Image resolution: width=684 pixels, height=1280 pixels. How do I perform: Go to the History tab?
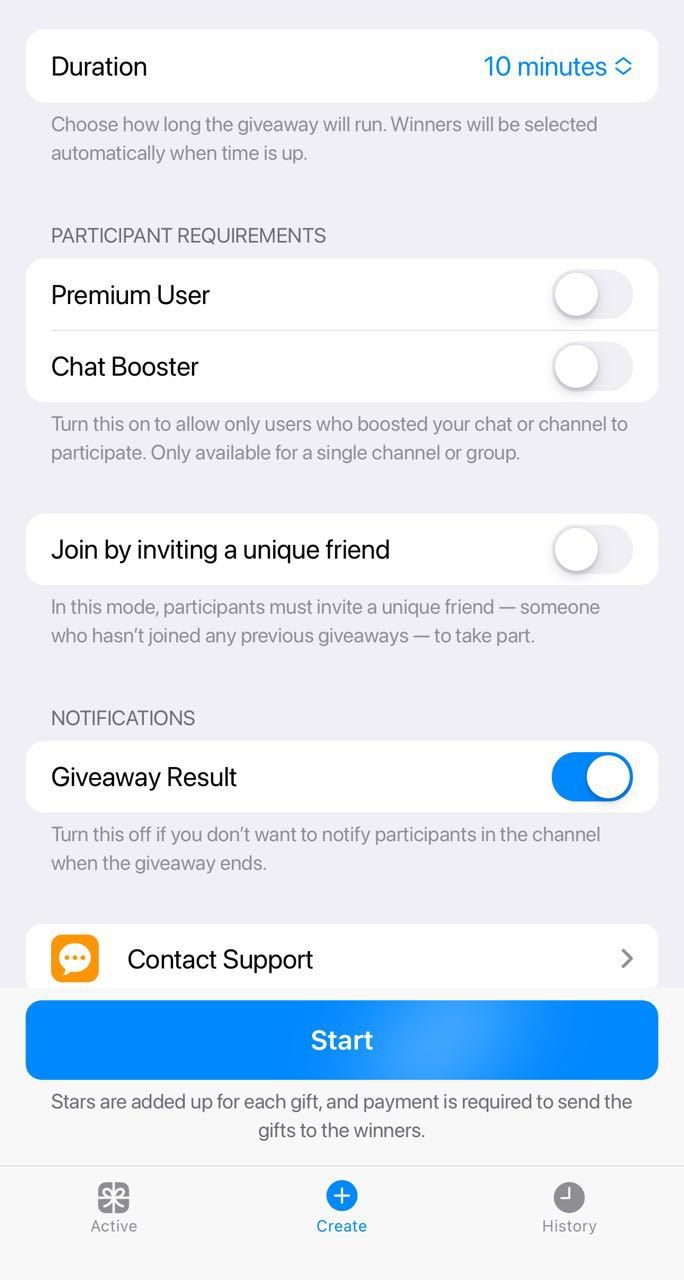[x=569, y=1208]
